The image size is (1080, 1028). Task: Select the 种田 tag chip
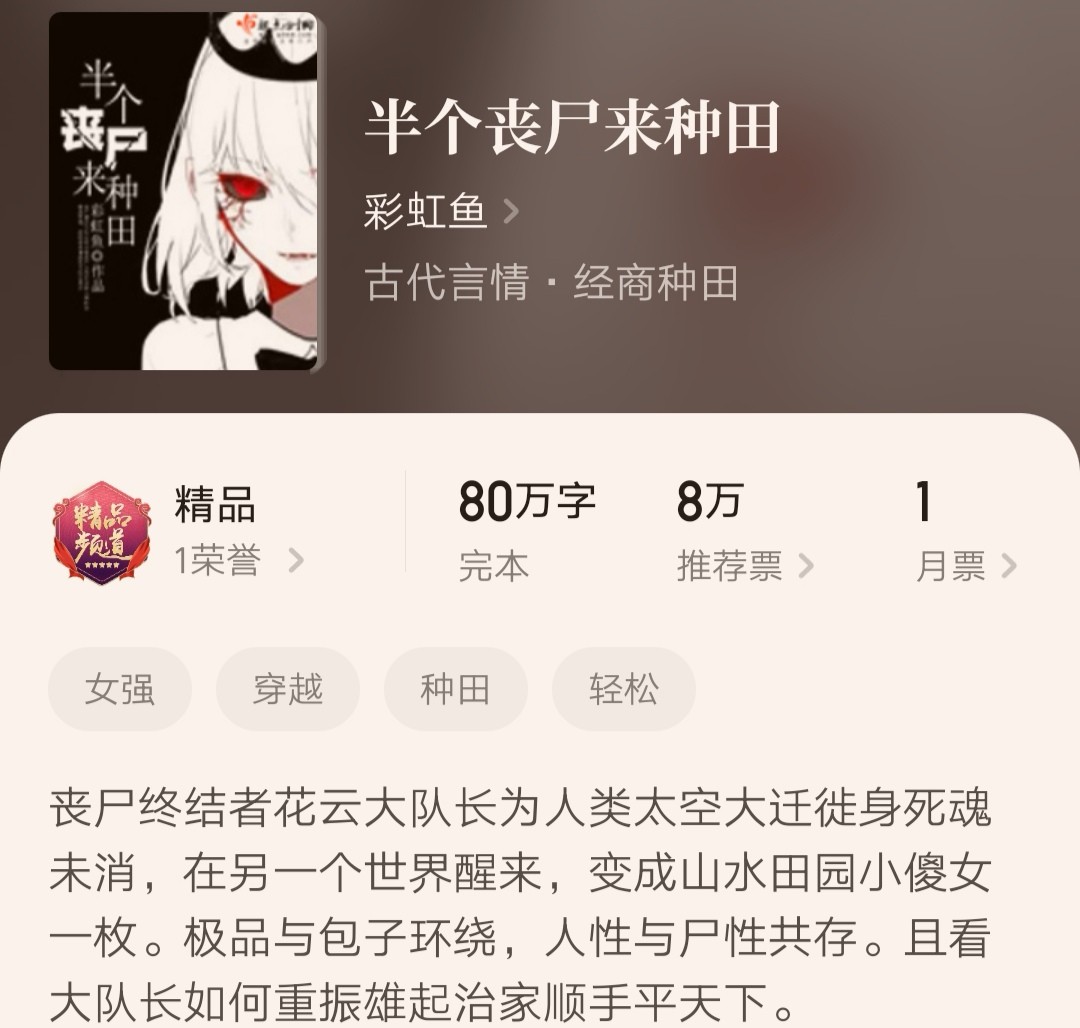[x=456, y=689]
